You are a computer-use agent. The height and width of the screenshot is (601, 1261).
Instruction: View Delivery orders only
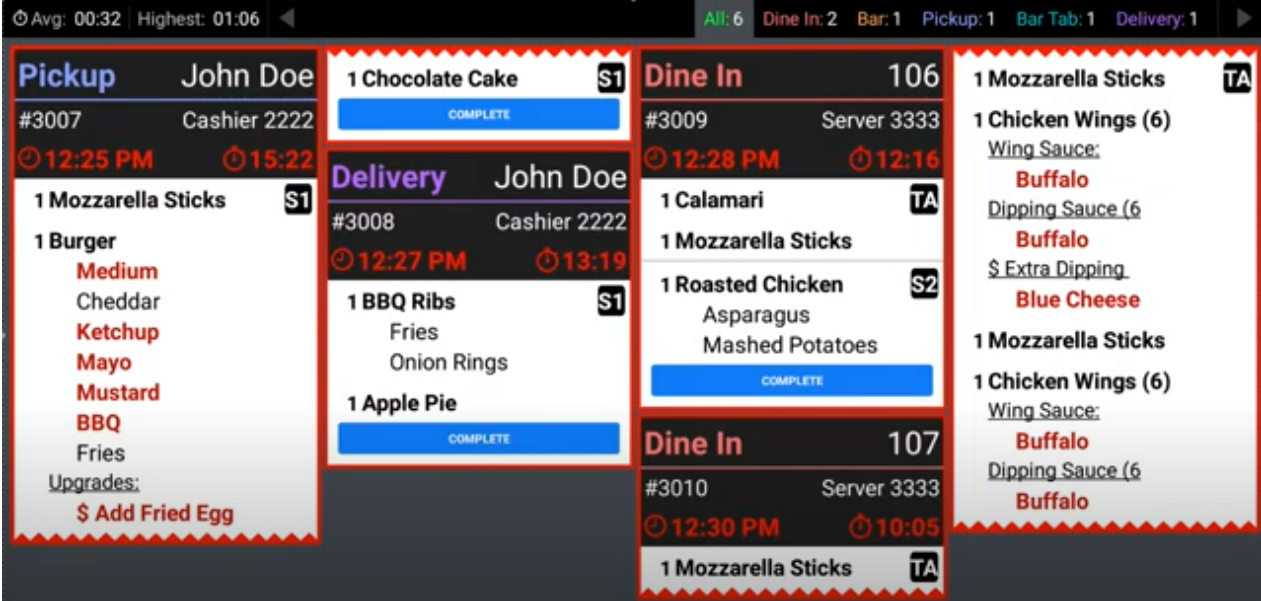tap(1156, 19)
